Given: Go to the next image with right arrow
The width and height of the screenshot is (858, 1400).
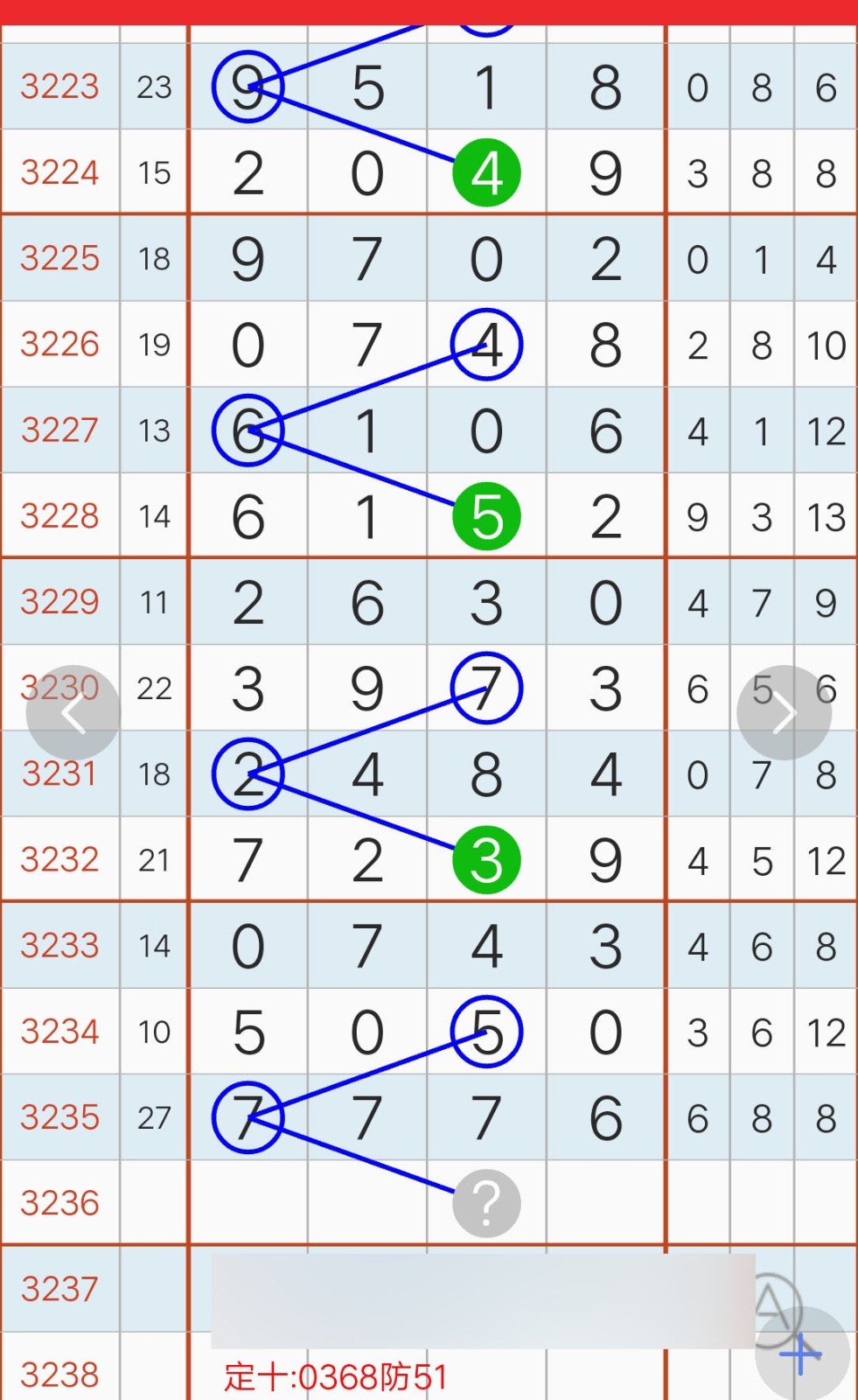Looking at the screenshot, I should tap(784, 713).
